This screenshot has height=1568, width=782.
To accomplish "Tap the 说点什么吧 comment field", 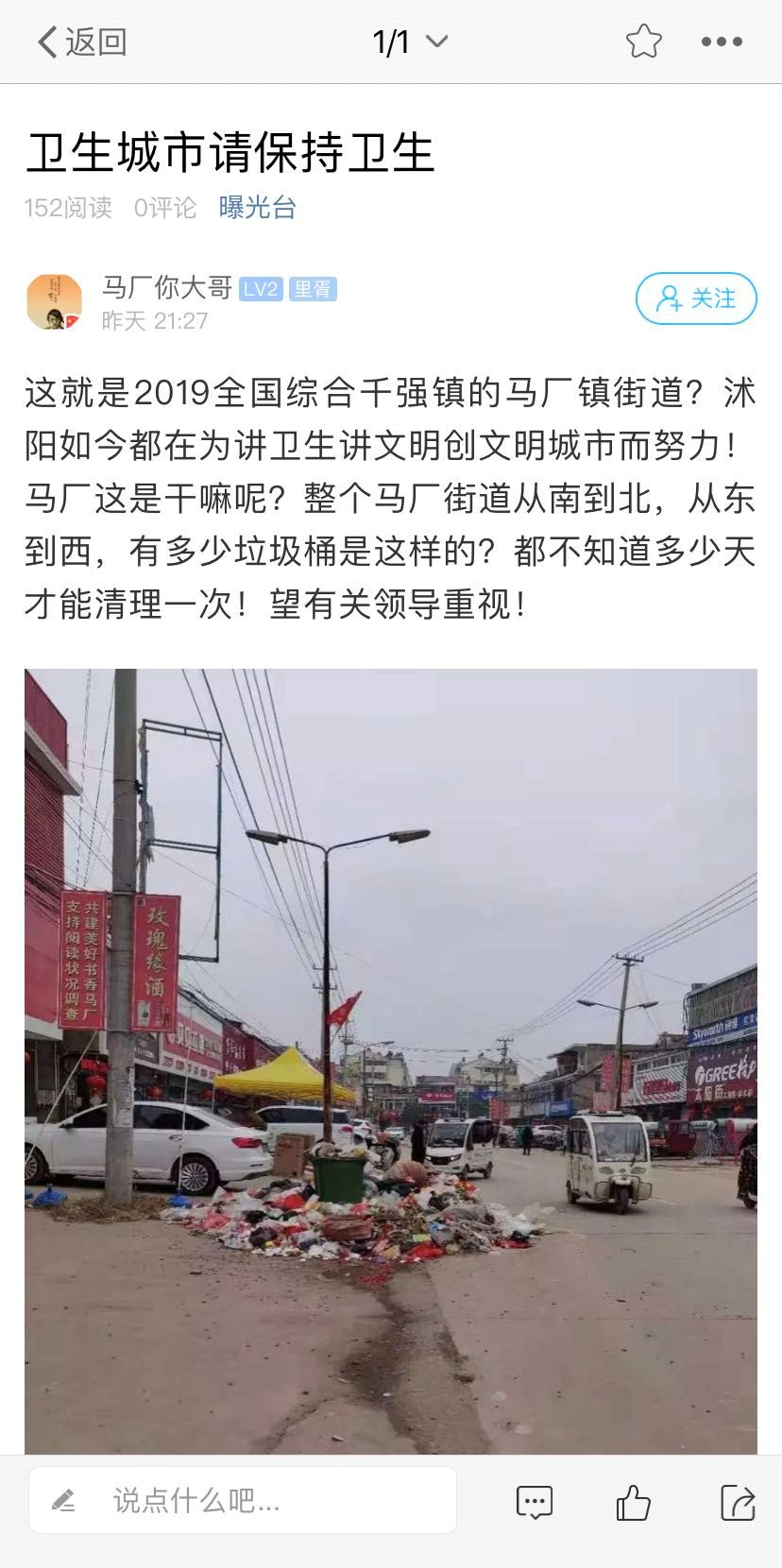I will [x=243, y=1500].
